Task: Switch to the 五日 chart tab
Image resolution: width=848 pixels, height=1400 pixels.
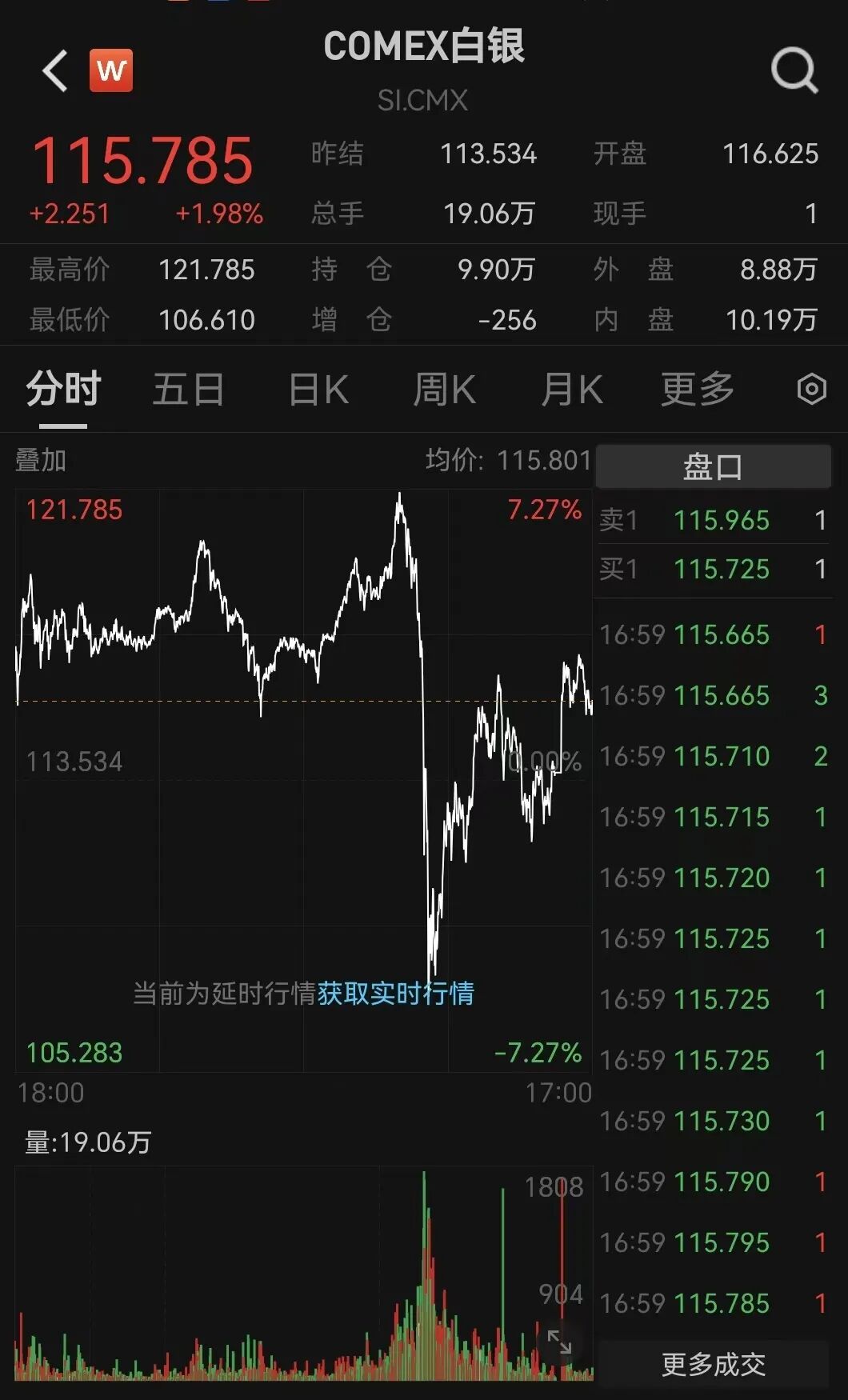Action: (x=188, y=390)
